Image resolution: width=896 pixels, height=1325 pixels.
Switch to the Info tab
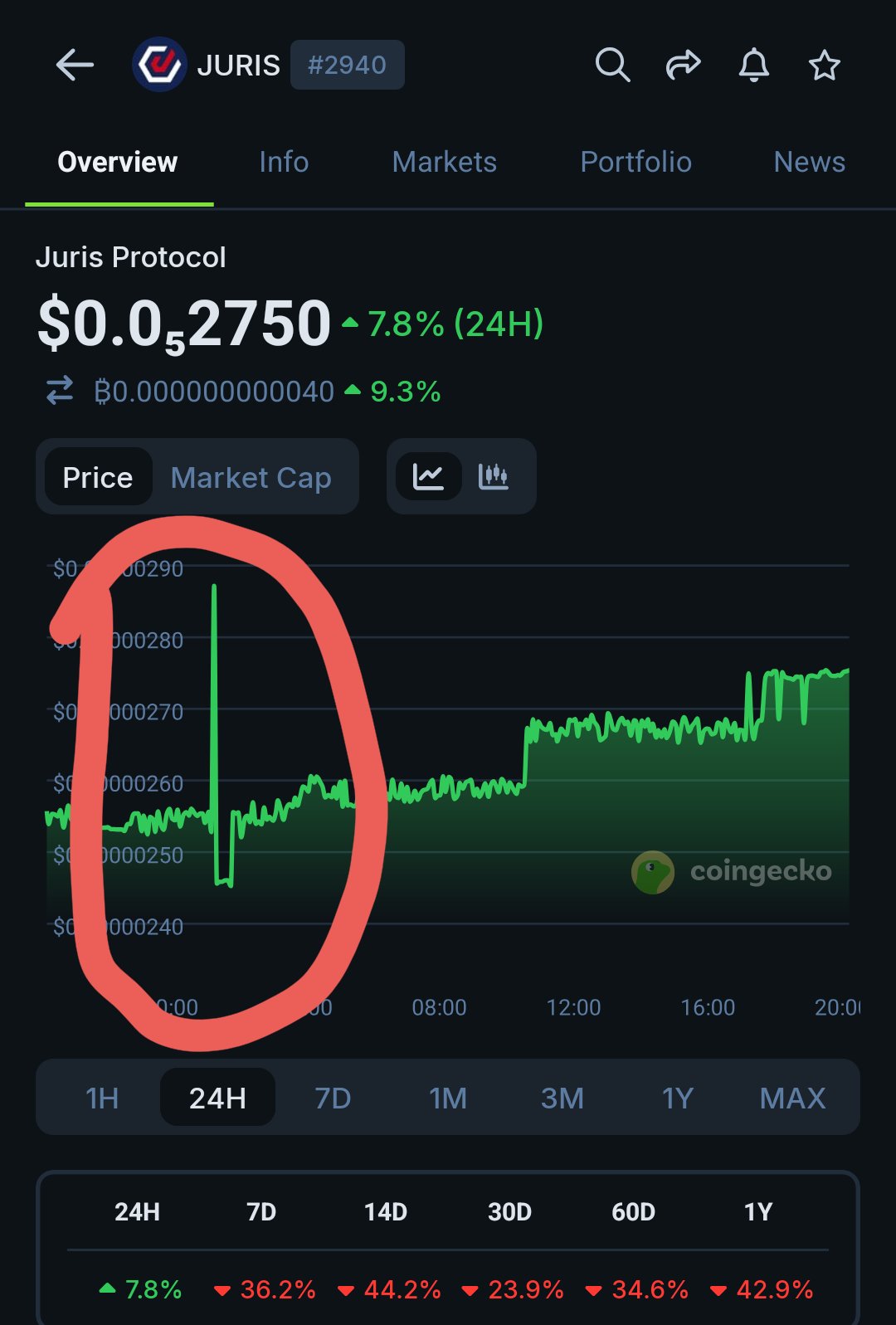pos(284,162)
